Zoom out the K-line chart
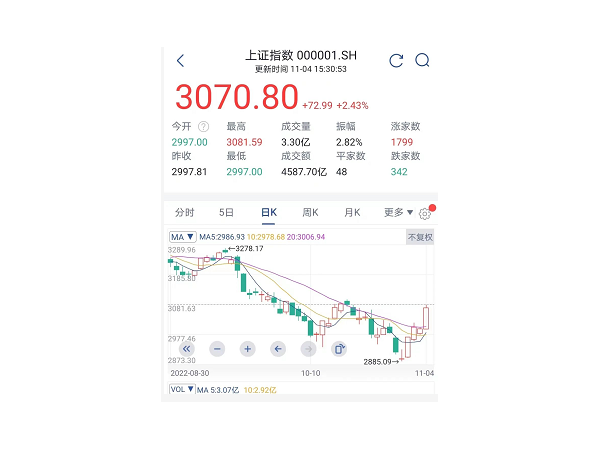Viewport: 600px width, 450px height. click(217, 349)
